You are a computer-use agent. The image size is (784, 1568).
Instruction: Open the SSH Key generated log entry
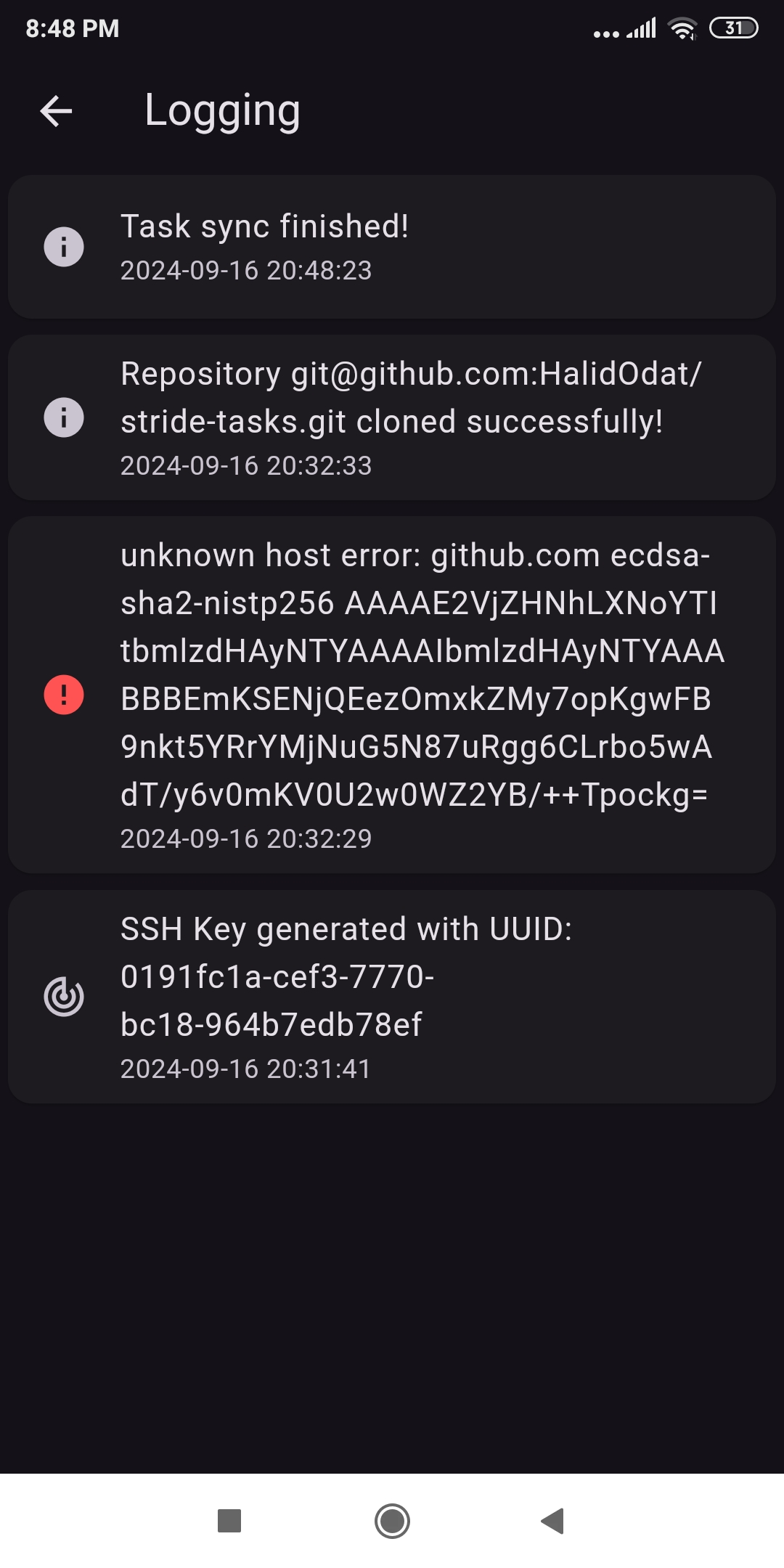pyautogui.click(x=392, y=997)
